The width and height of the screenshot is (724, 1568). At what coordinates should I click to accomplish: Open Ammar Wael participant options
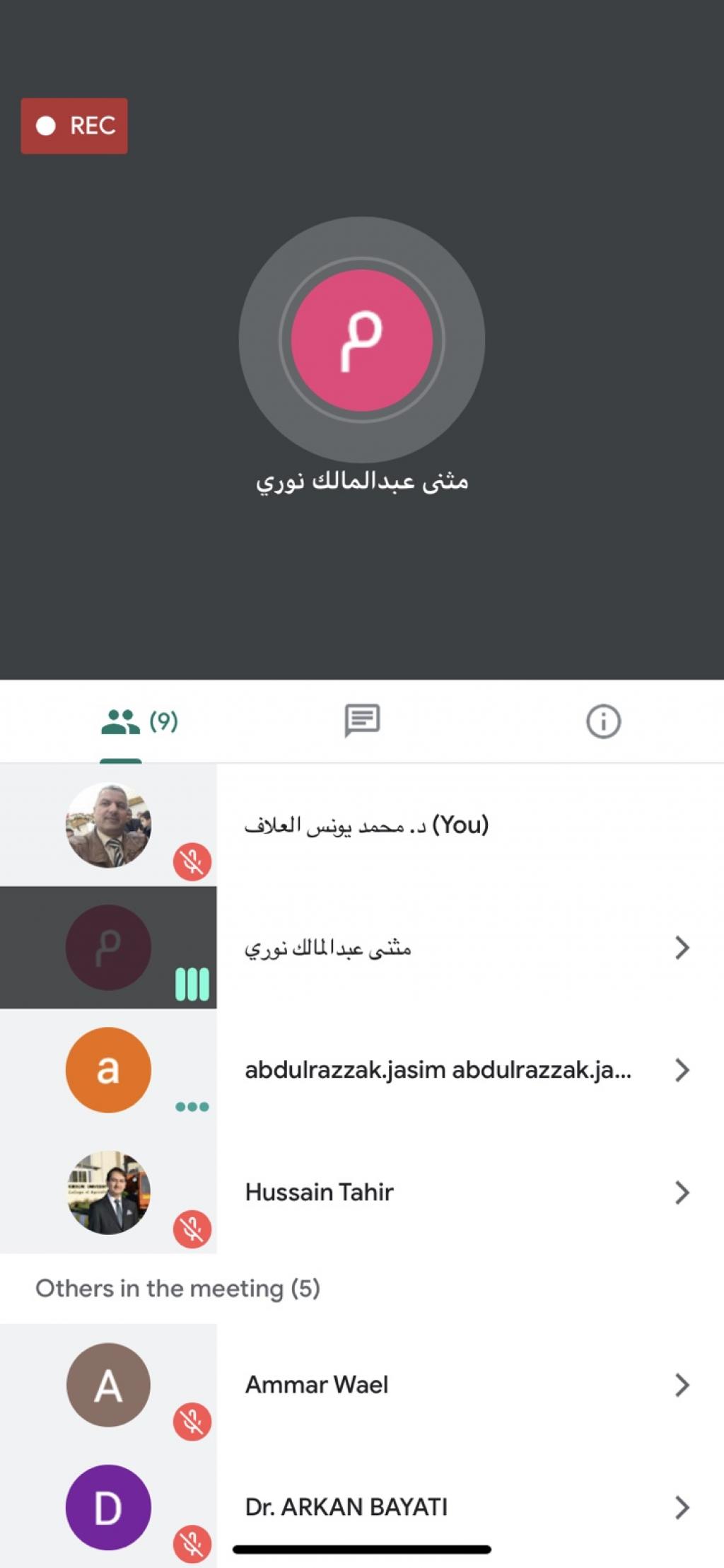click(681, 1385)
